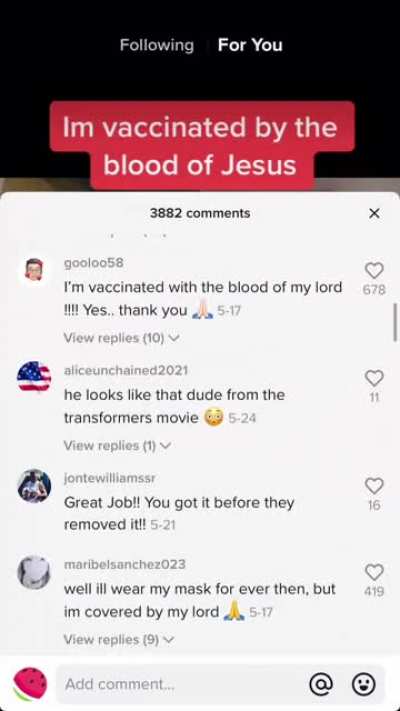Screen dimensions: 400x711
Task: Like maribelsanchez023's comment
Action: pyautogui.click(x=374, y=572)
